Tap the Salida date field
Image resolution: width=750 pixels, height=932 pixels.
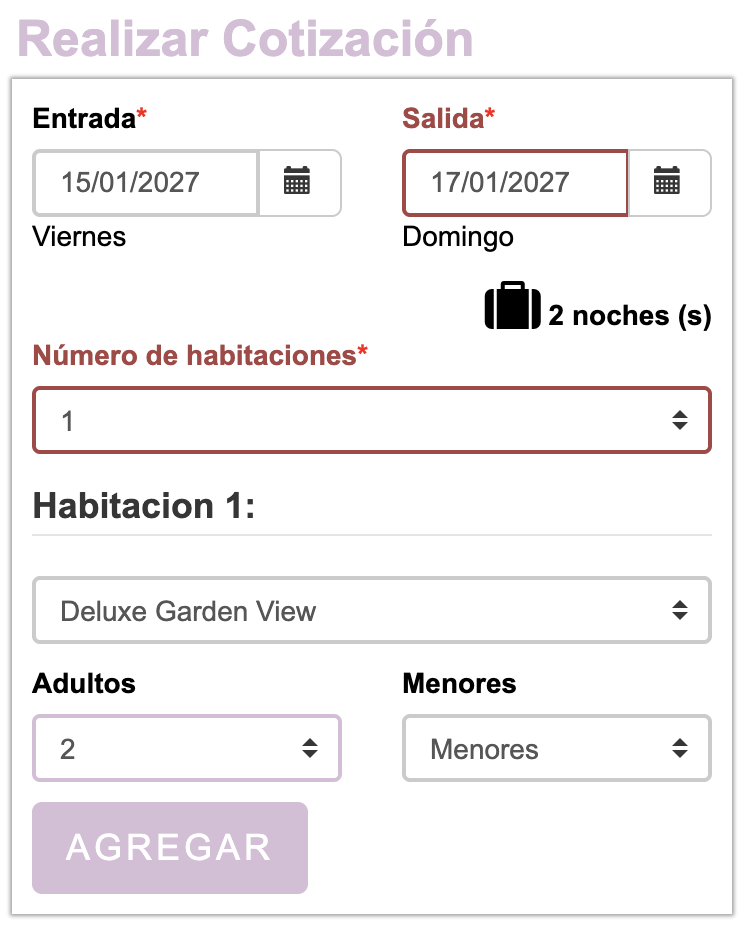coord(514,183)
